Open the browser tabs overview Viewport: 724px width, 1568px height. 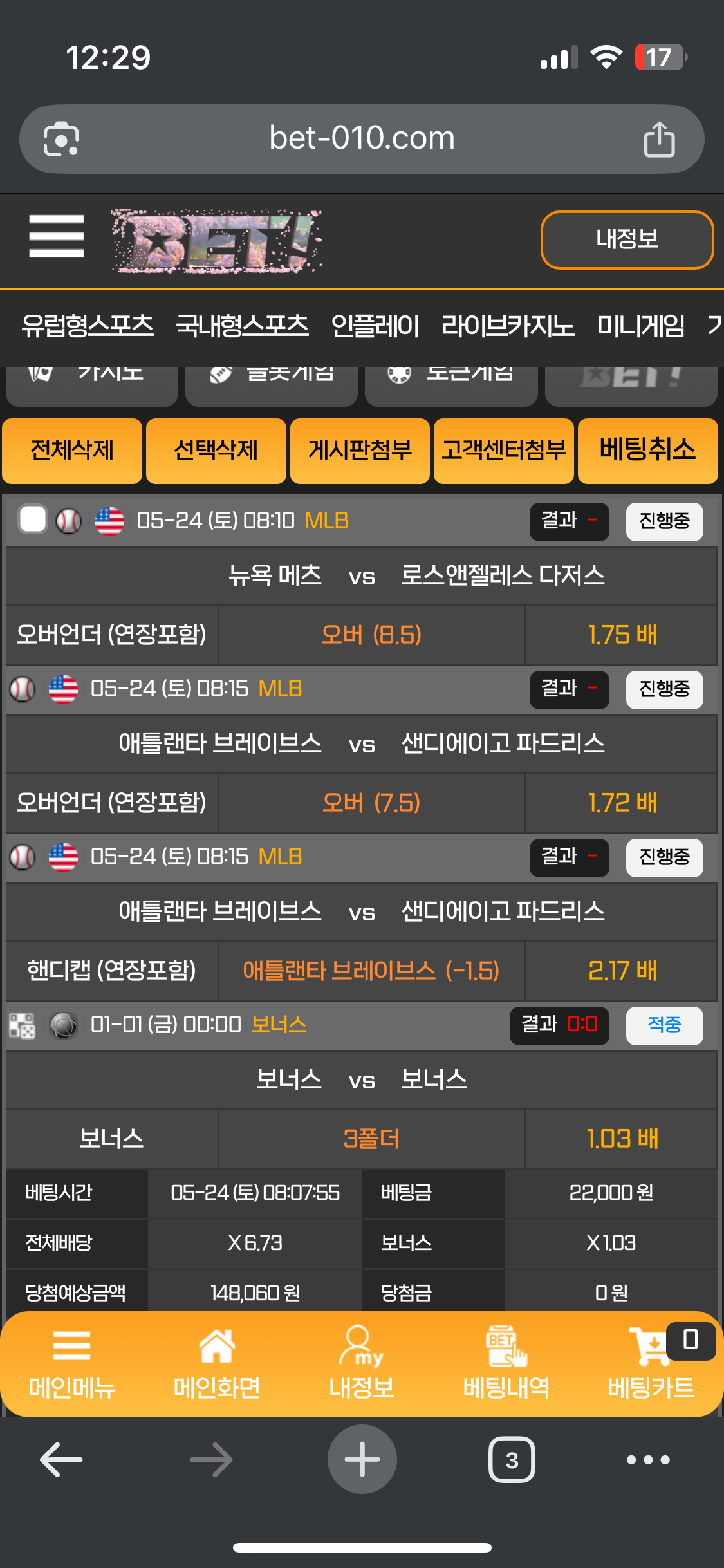tap(512, 1460)
